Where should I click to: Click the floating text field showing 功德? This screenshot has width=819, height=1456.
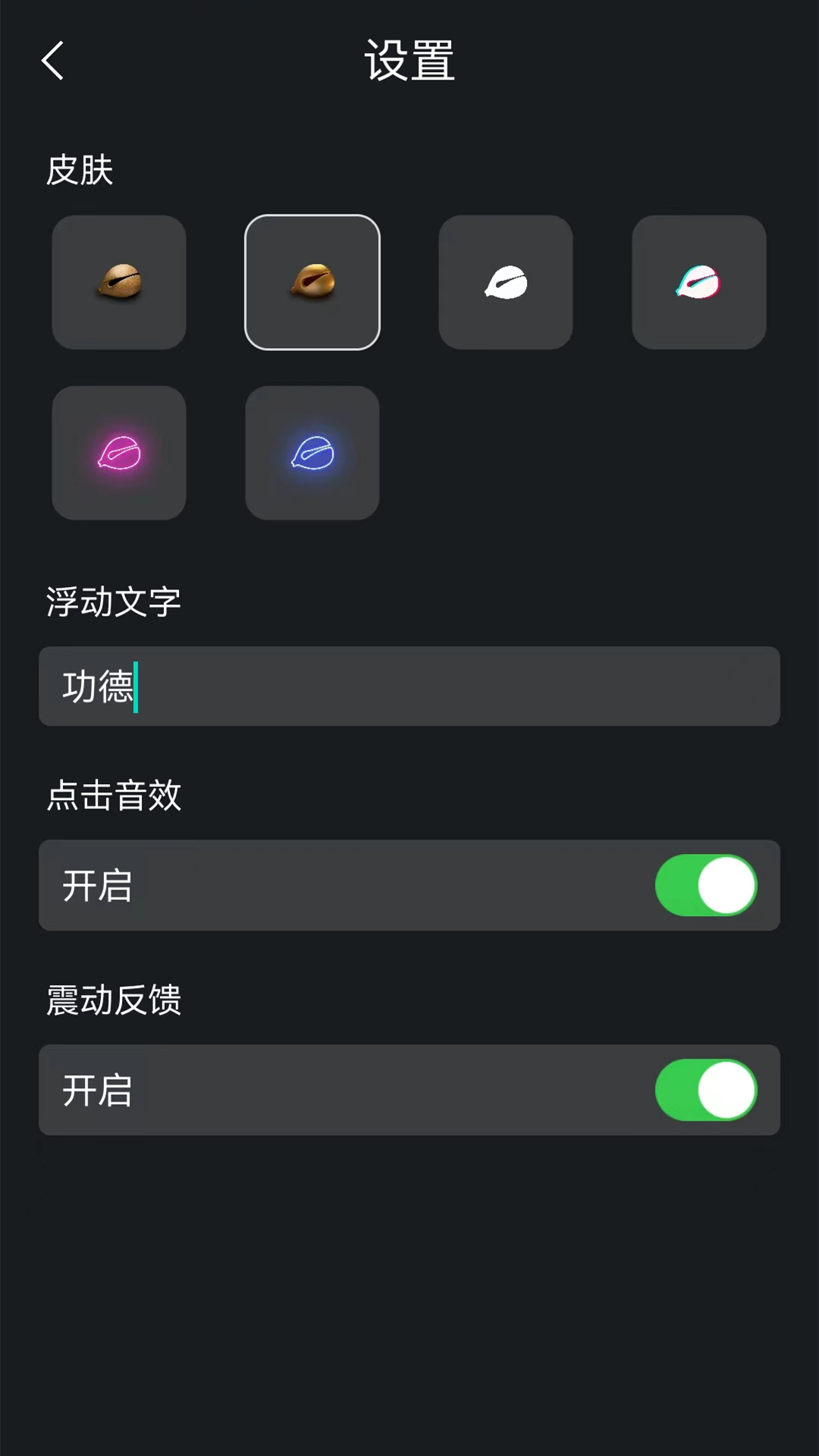(409, 686)
